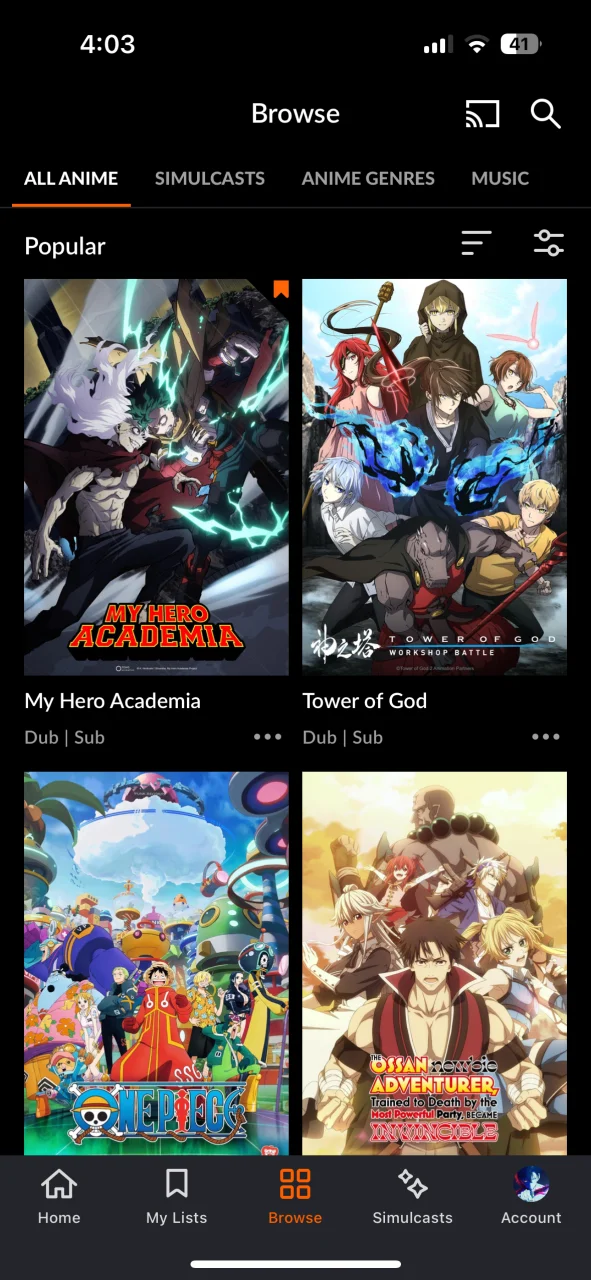This screenshot has width=591, height=1280.
Task: Open the sort options icon
Action: (476, 243)
